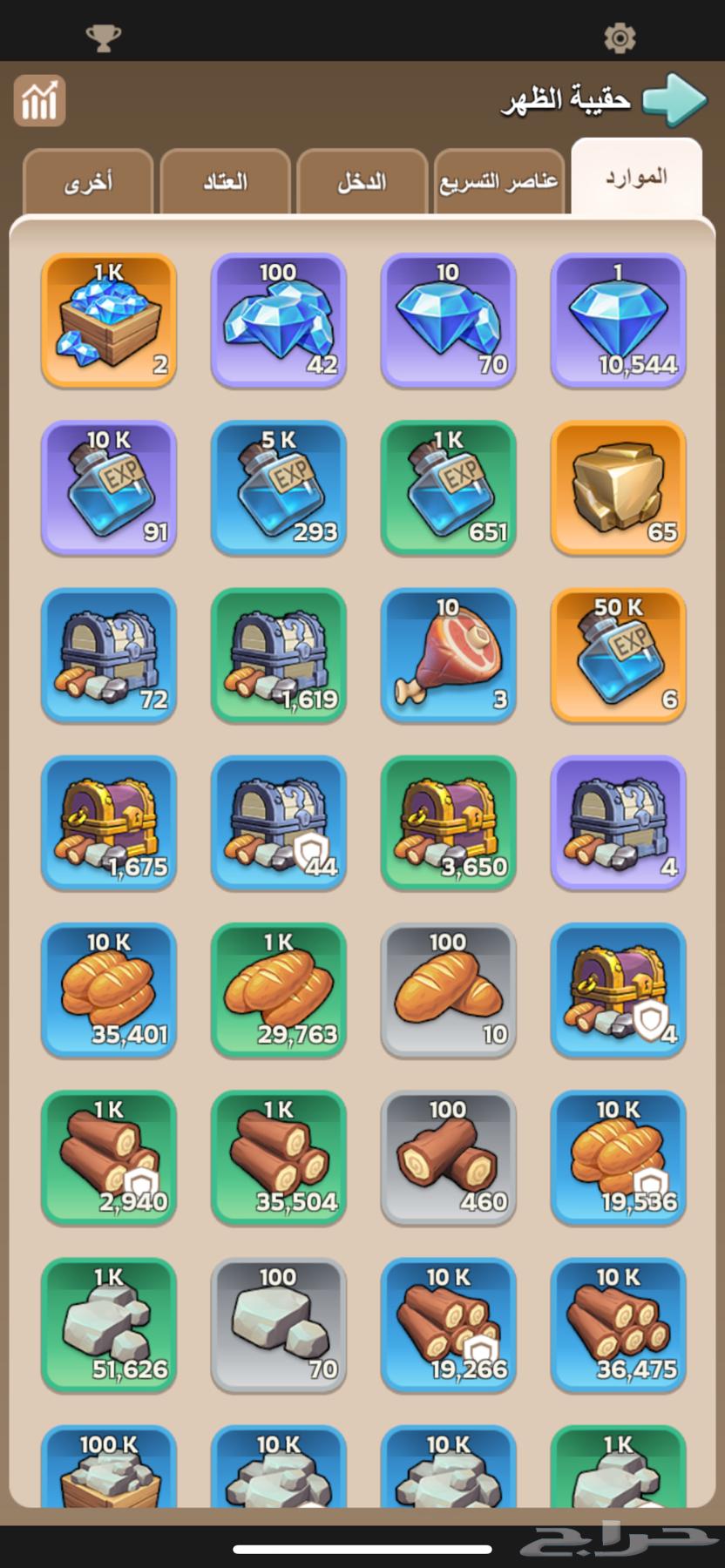Select the 1K gem crate item
725x1568 pixels.
pyautogui.click(x=109, y=320)
